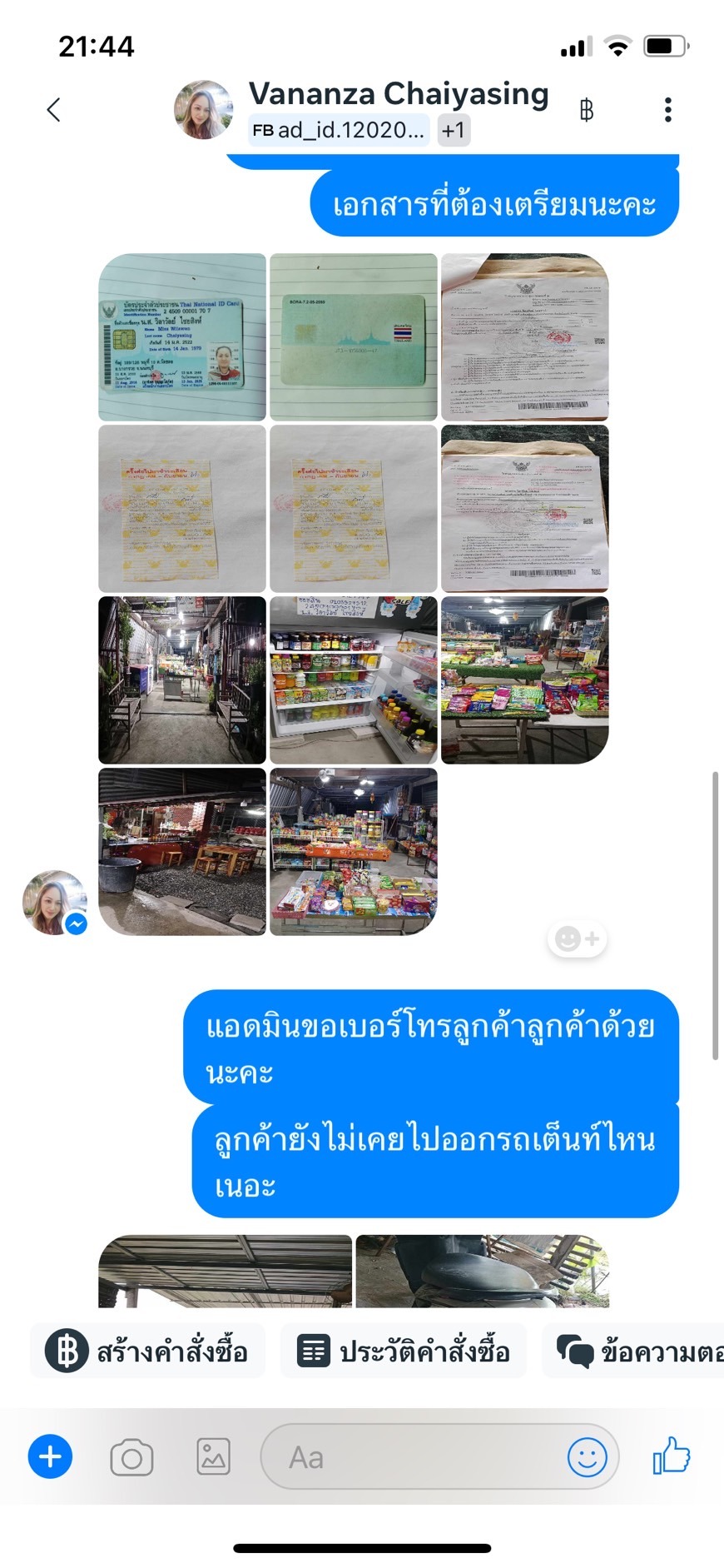Open the Thai national ID card photo

pos(182,337)
